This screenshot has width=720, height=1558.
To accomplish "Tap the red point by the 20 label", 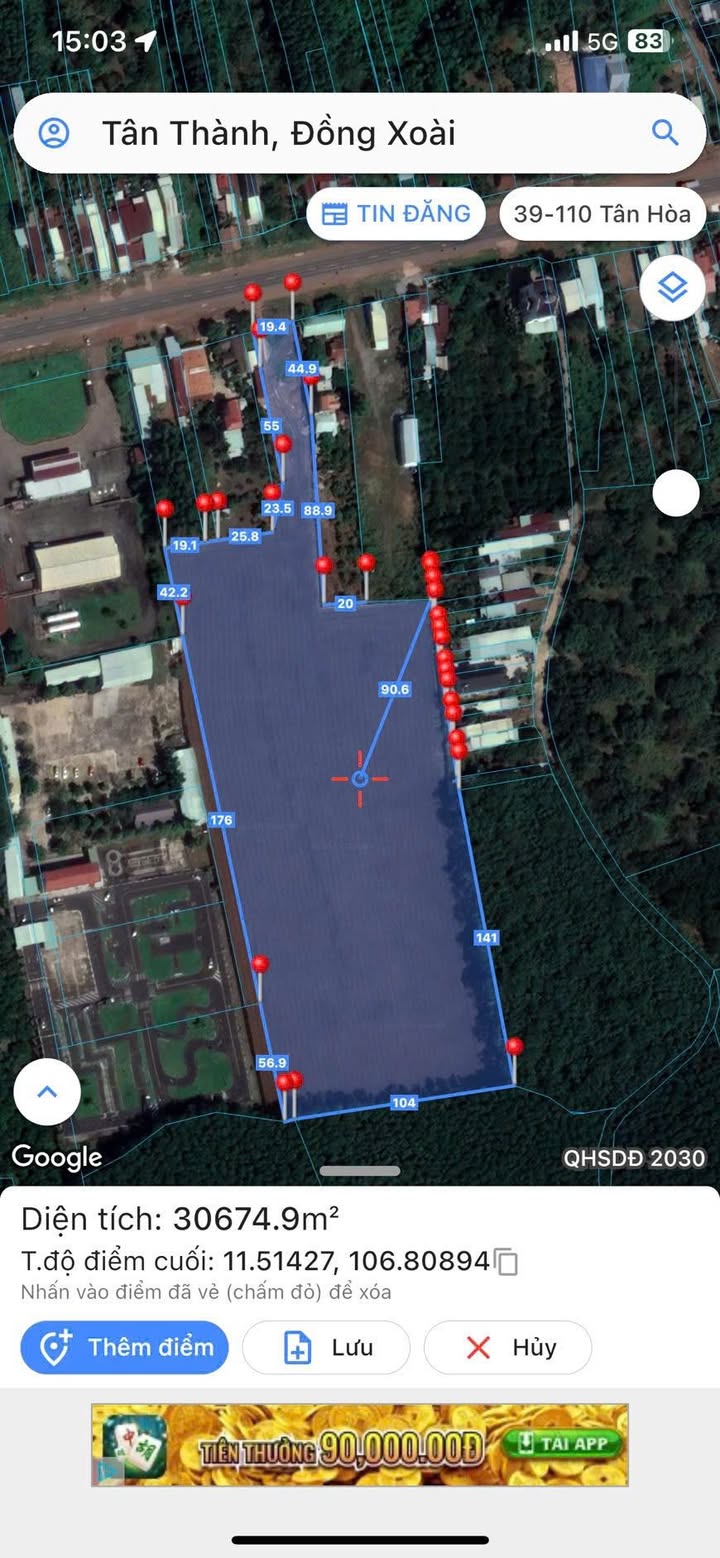I will pos(366,562).
